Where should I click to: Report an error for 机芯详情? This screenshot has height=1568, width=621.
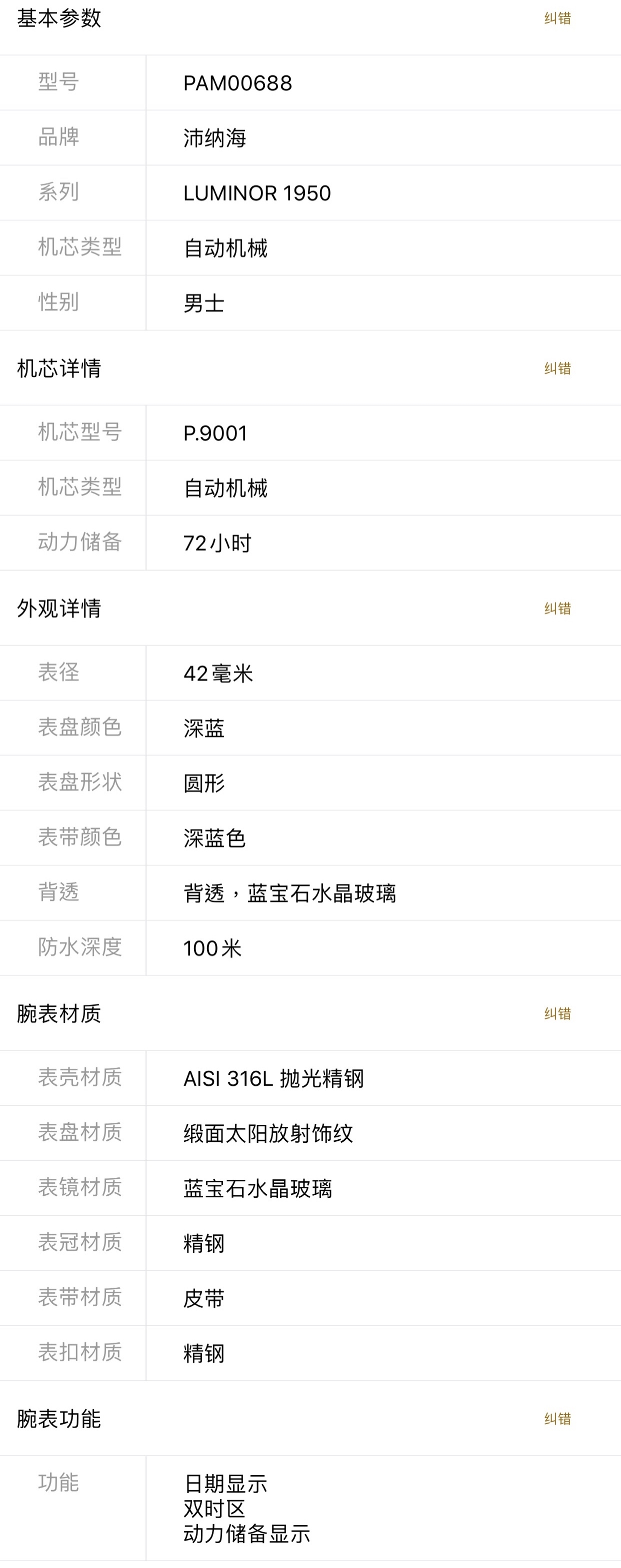557,368
